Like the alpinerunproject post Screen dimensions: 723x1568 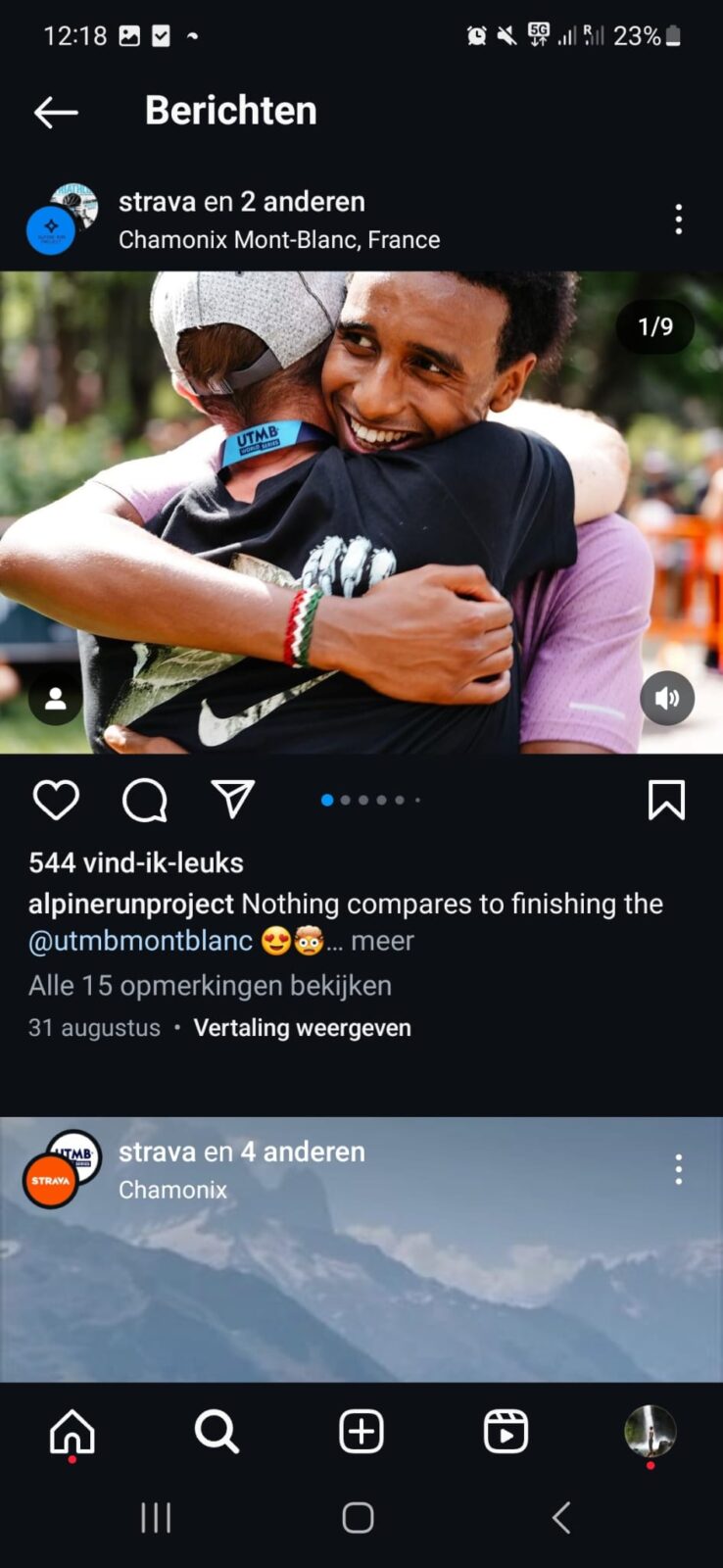(56, 801)
